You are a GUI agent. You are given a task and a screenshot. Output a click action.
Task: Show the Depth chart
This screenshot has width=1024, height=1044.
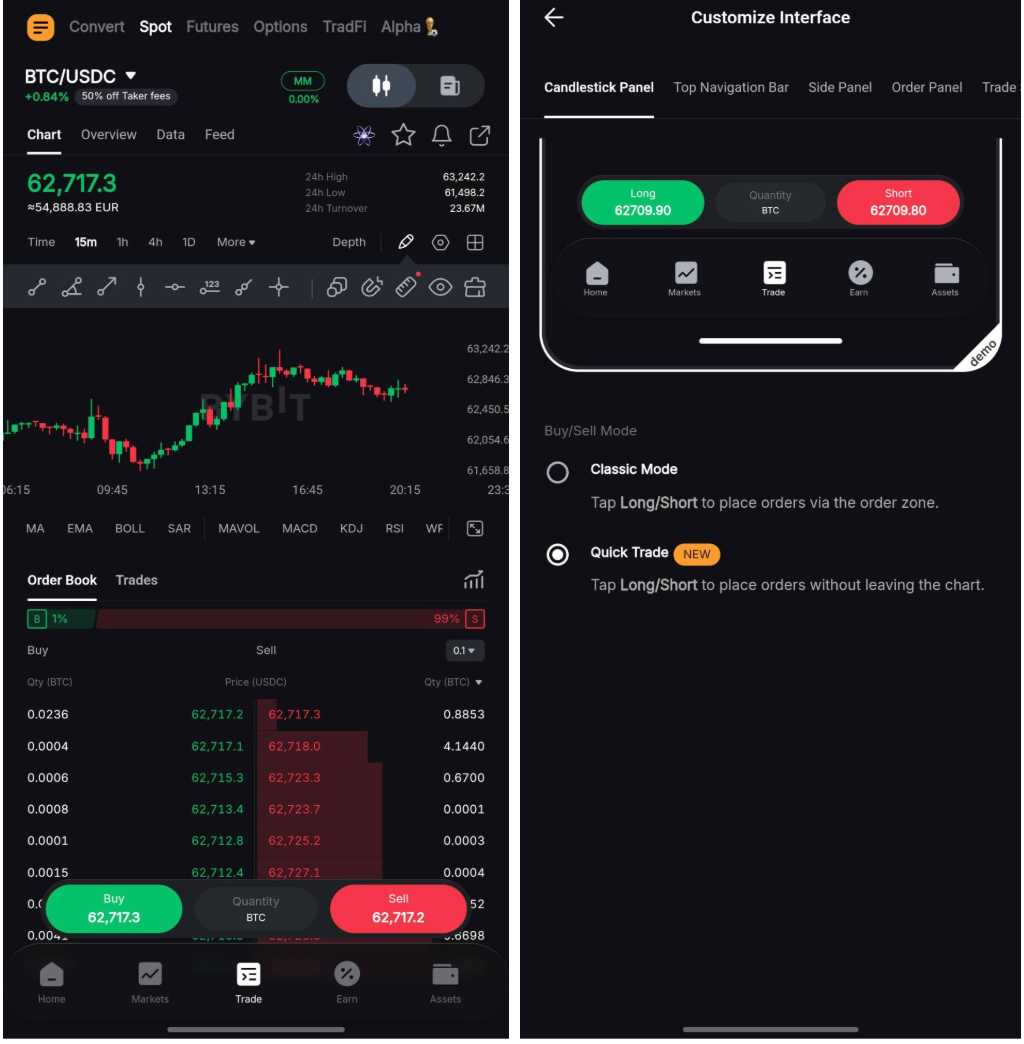[x=348, y=242]
